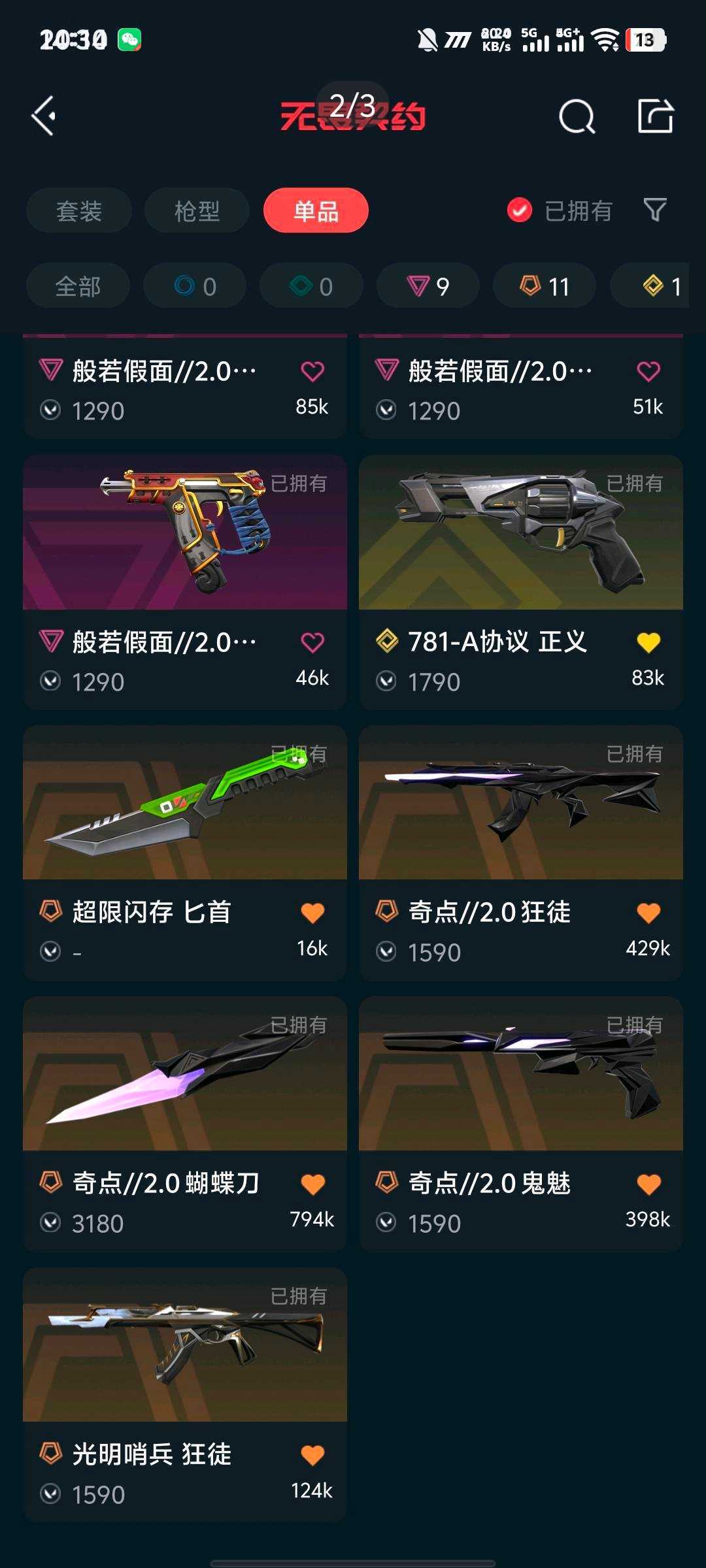Tap the share icon in header
706x1568 pixels.
pyautogui.click(x=655, y=116)
